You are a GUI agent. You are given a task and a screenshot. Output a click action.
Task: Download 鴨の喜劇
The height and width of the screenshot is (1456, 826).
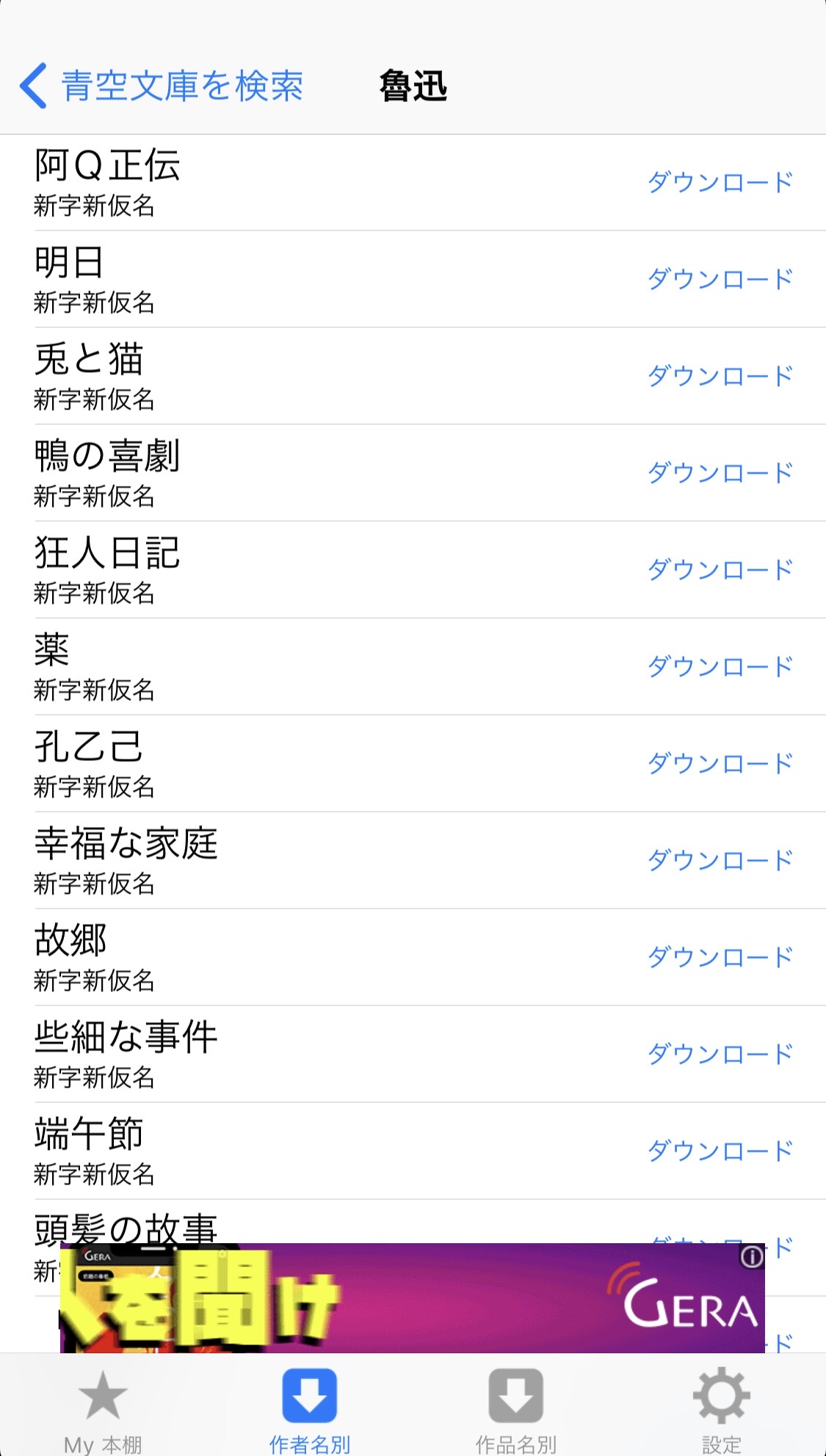click(x=720, y=473)
